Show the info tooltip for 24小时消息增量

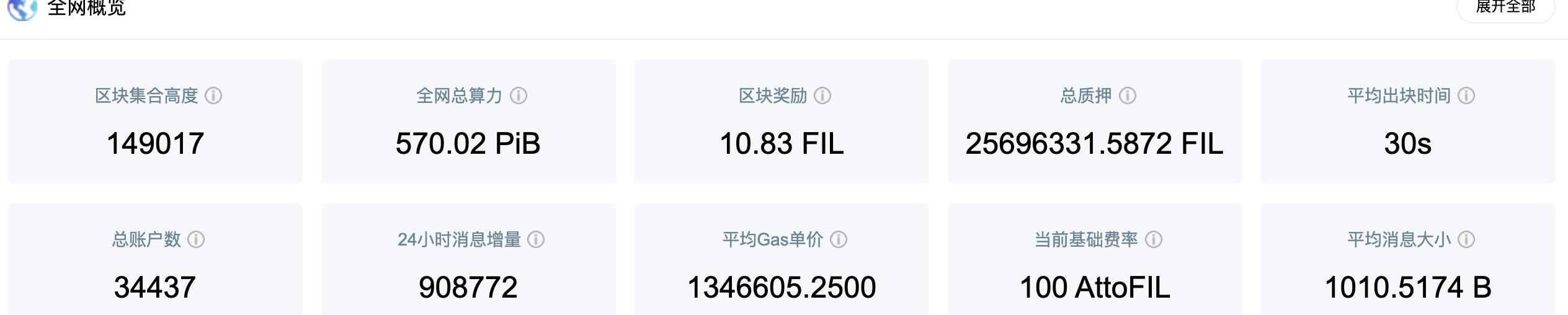[x=536, y=239]
